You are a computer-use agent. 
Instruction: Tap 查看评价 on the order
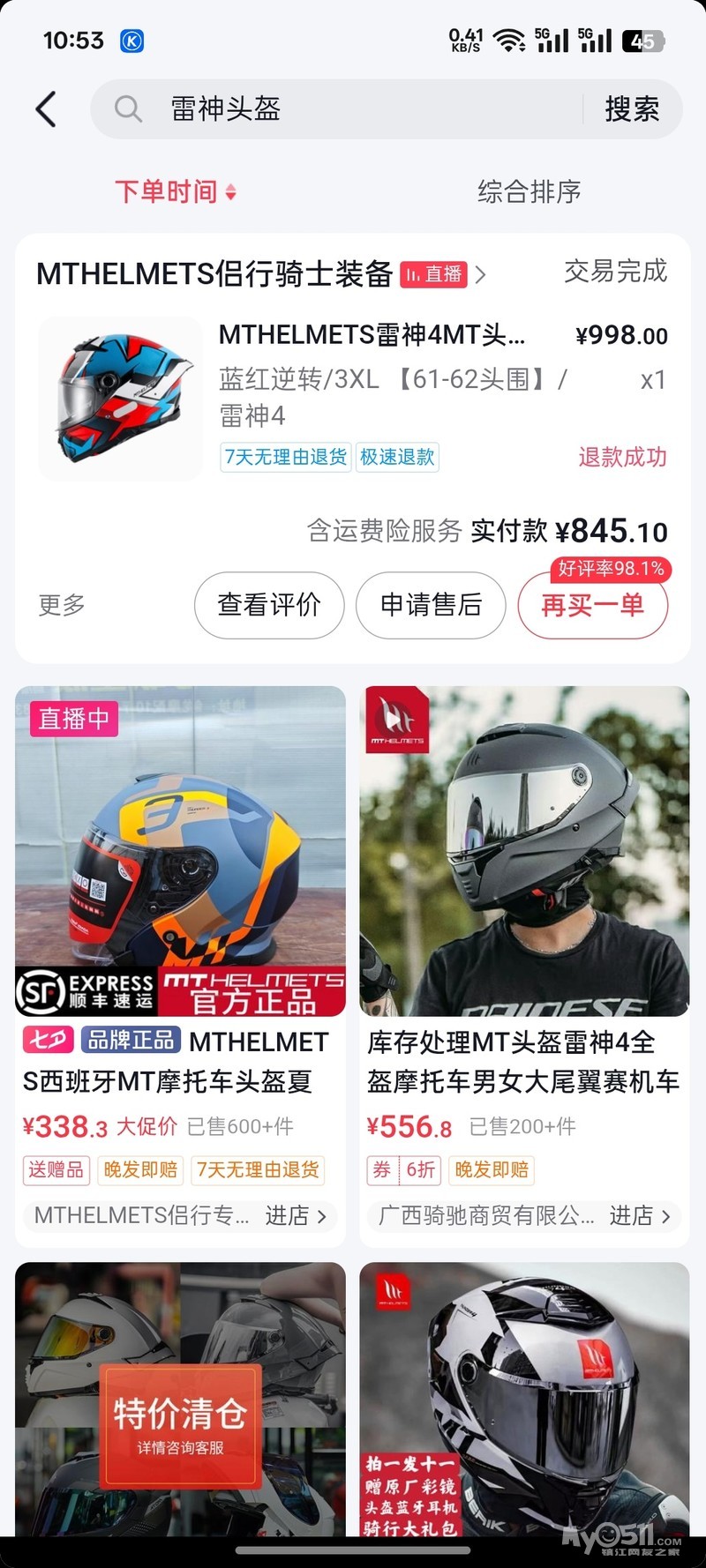(x=269, y=605)
